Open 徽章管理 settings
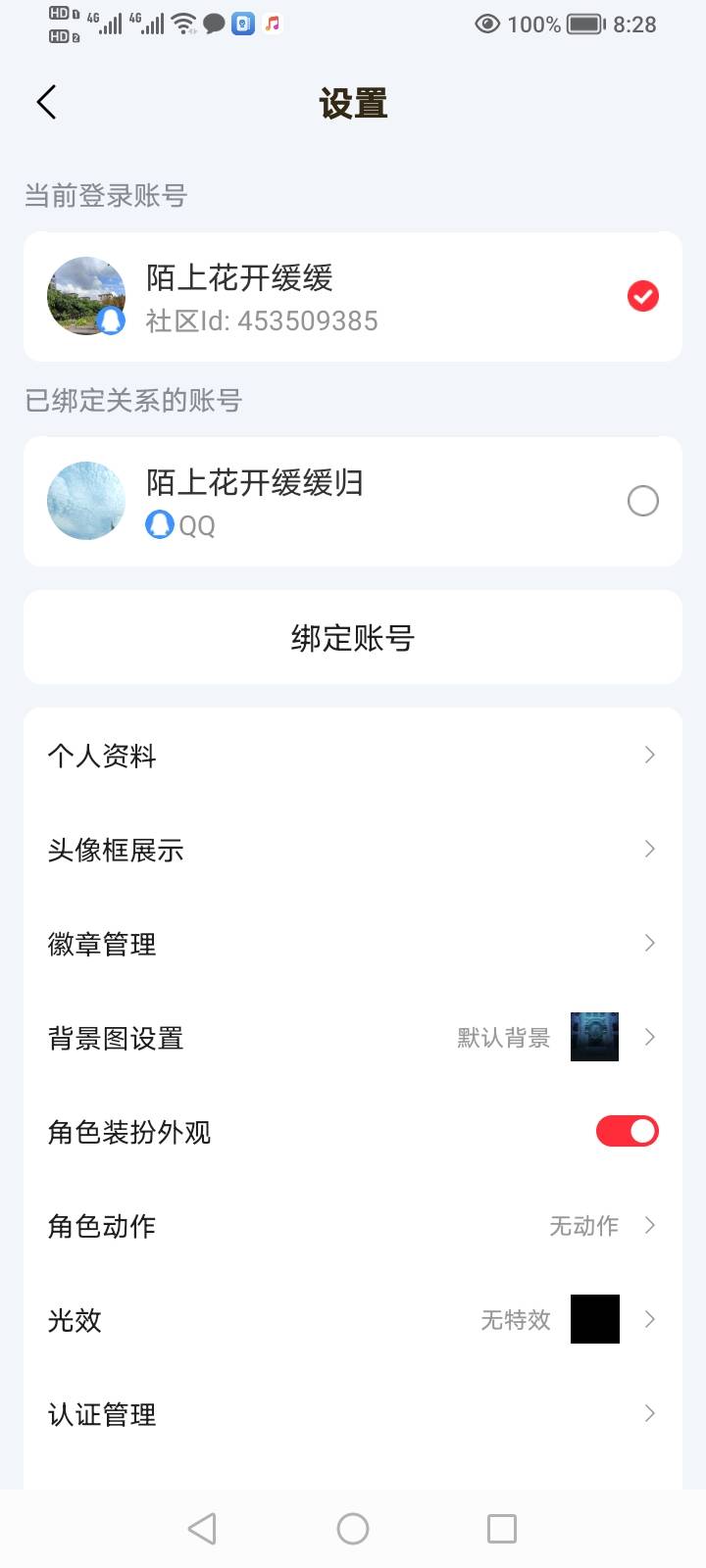 649,943
